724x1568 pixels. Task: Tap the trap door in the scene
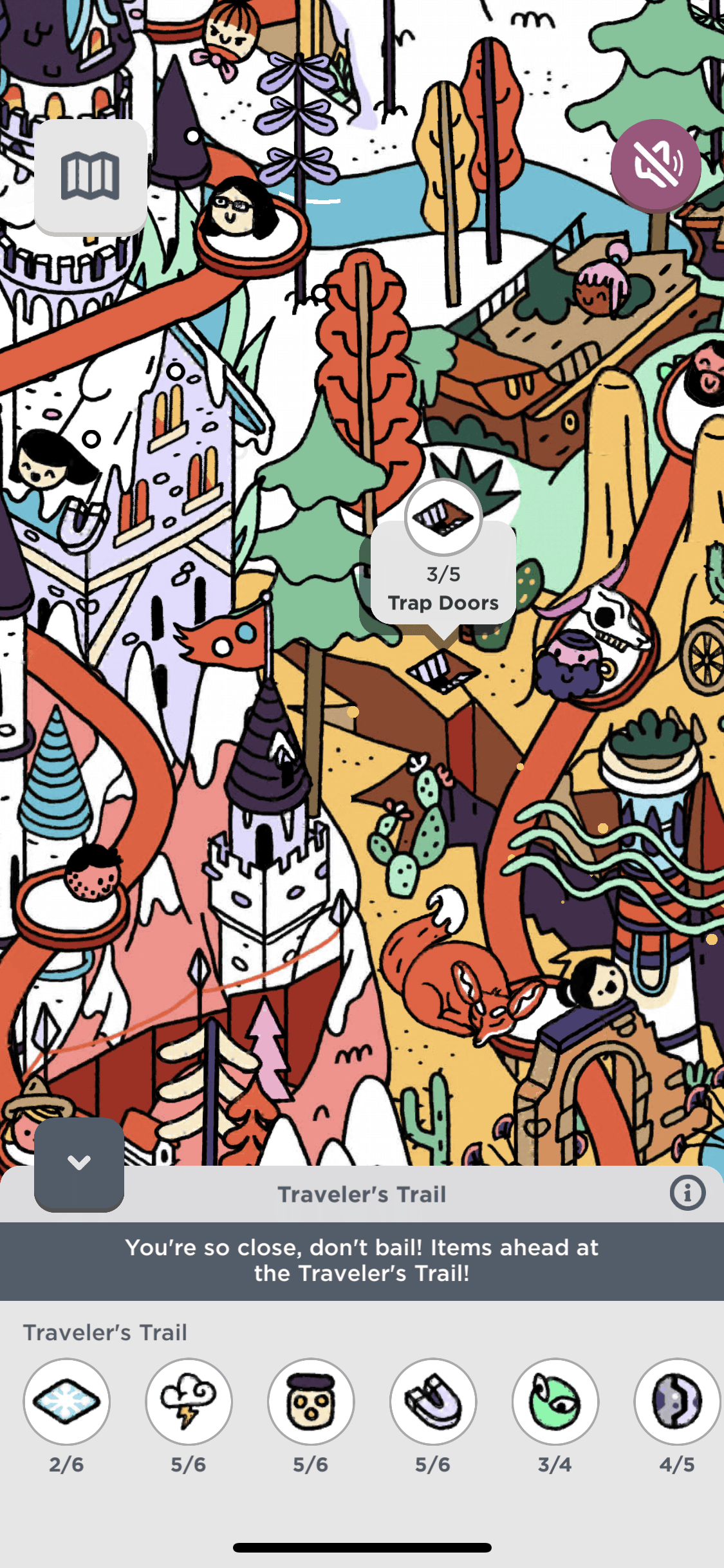(x=442, y=669)
